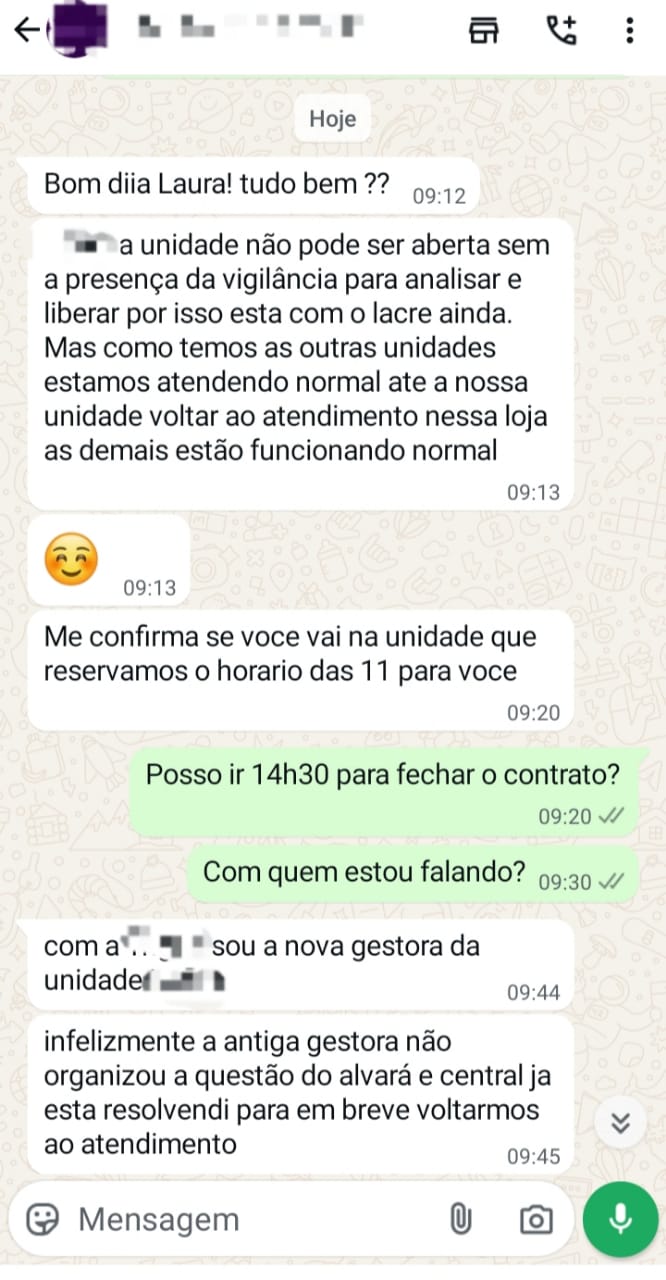Open the camera to send a photo
This screenshot has width=666, height=1280.
[x=536, y=1219]
